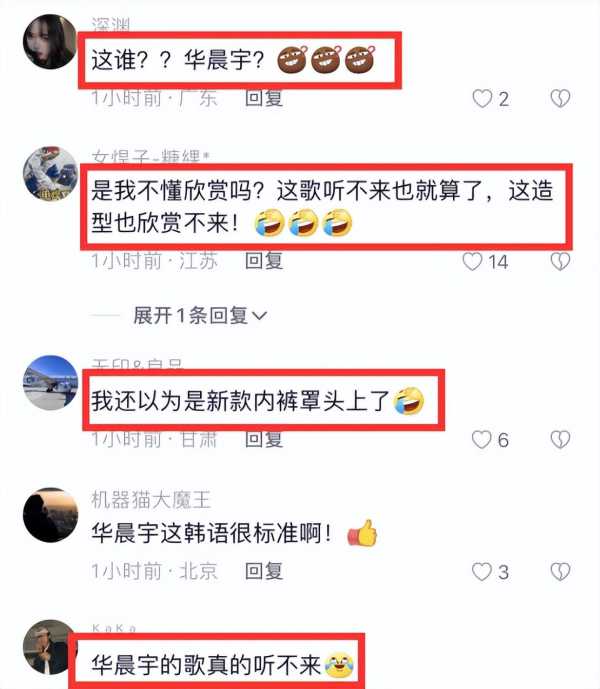Dislike the '新款内裤罩头上了' comment
Viewport: 600px width, 689px height.
(561, 439)
